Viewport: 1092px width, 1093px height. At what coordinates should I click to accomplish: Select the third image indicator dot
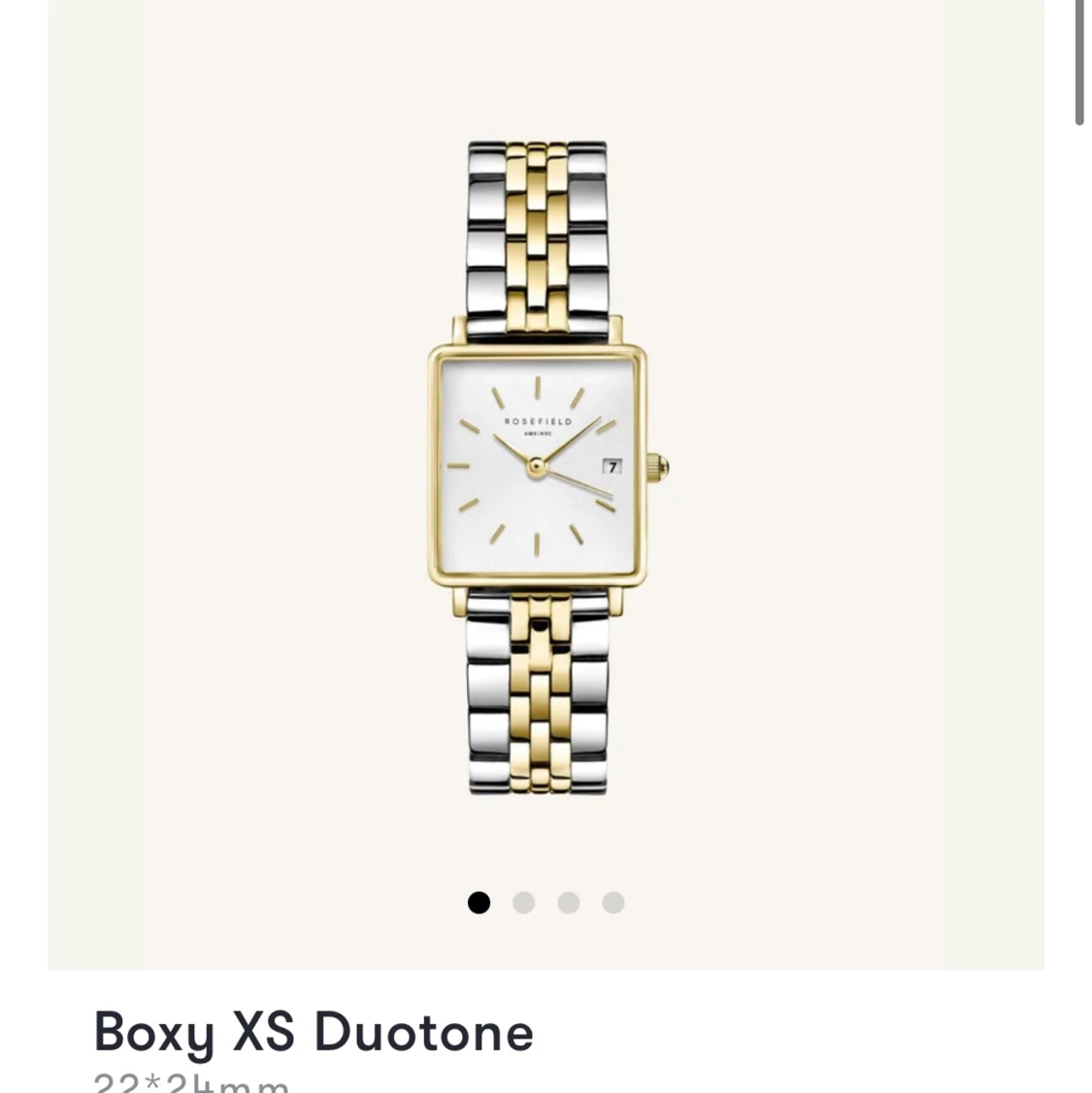pyautogui.click(x=568, y=903)
